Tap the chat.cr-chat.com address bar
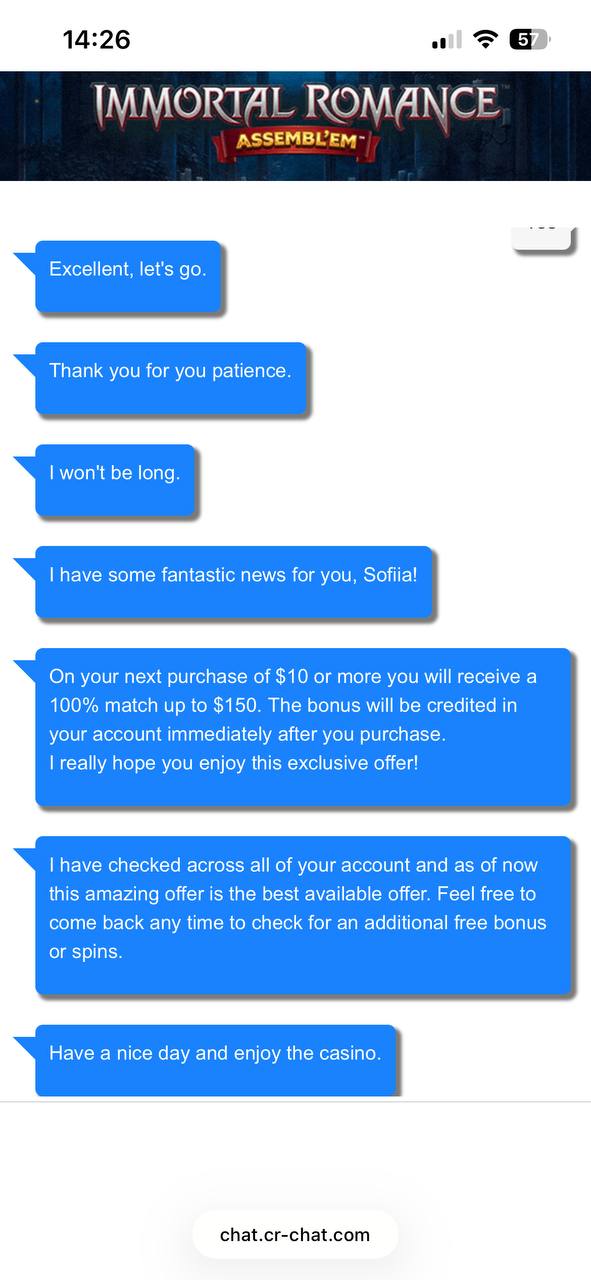The image size is (591, 1280). [295, 1234]
